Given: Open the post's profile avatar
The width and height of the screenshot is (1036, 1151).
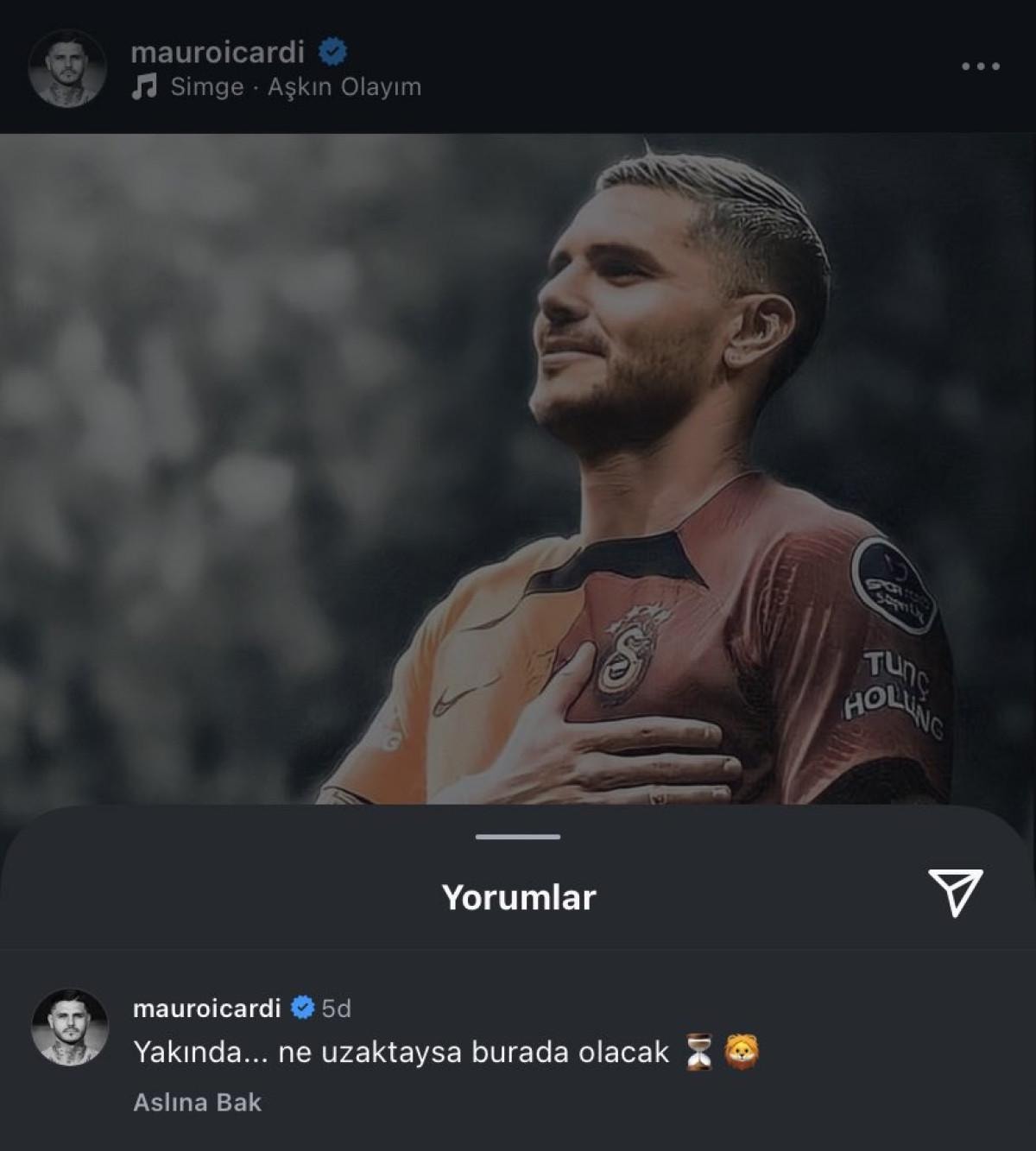Looking at the screenshot, I should [x=68, y=71].
